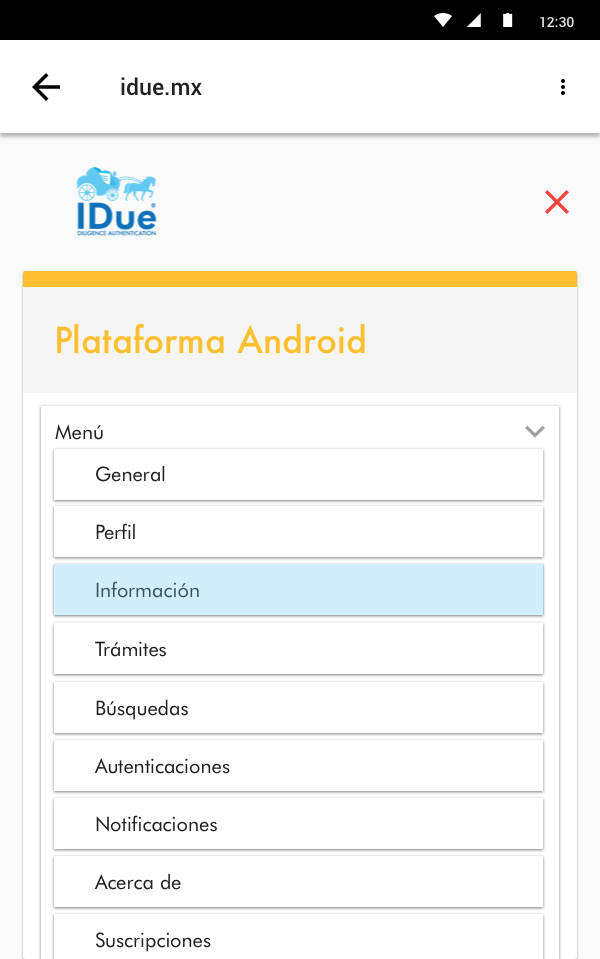
Task: Open the Búsquedas menu entry
Action: (x=298, y=708)
